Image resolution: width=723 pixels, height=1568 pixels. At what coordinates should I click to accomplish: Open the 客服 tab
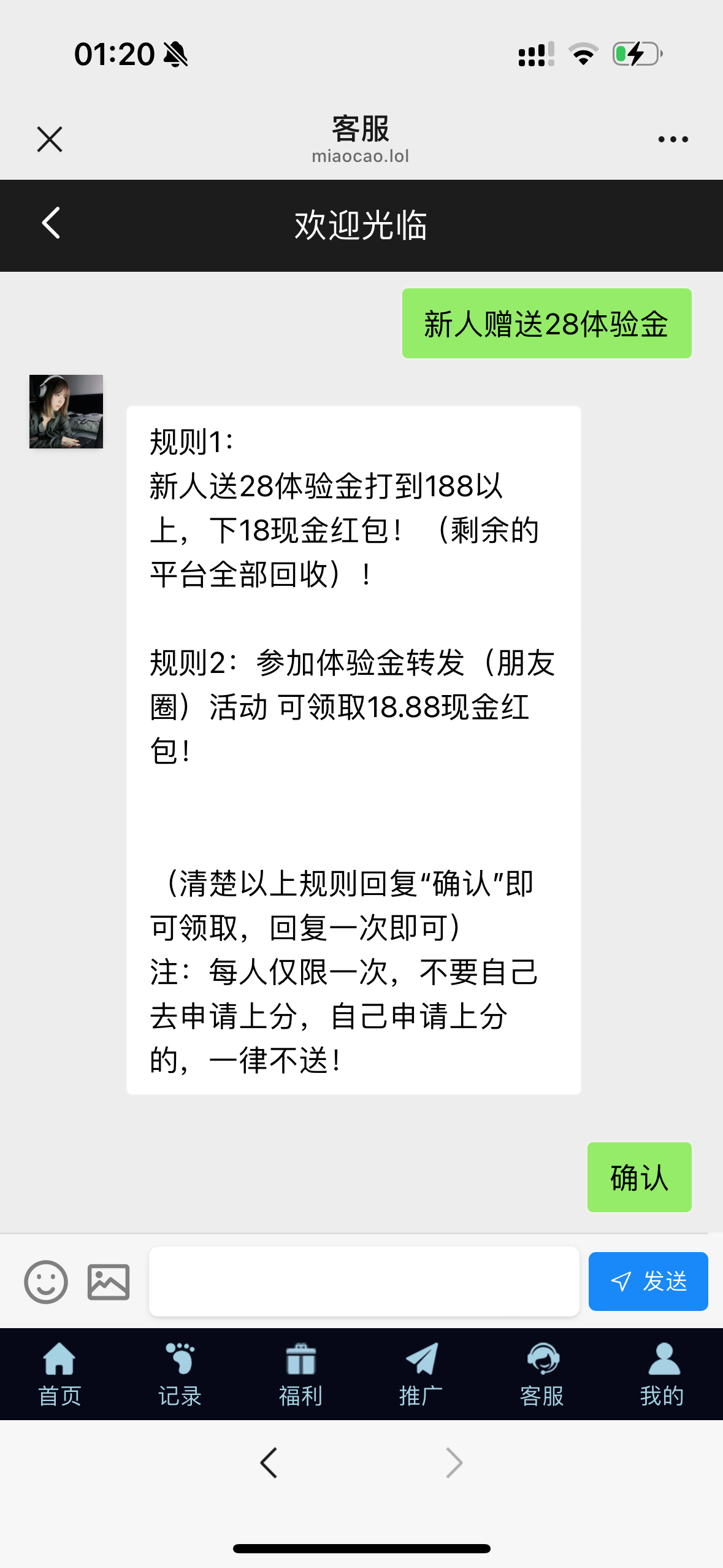541,1374
